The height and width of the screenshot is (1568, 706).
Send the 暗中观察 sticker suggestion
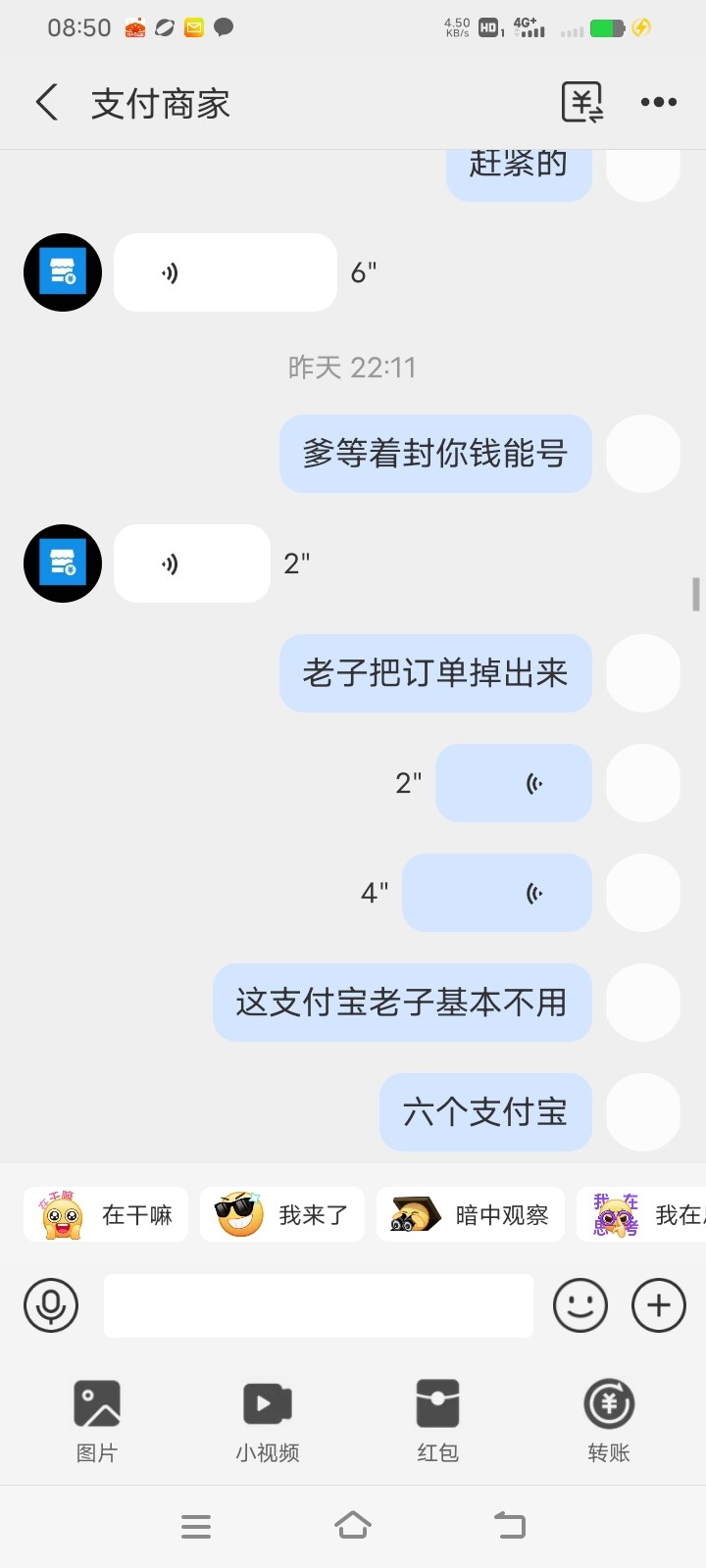pyautogui.click(x=471, y=1215)
